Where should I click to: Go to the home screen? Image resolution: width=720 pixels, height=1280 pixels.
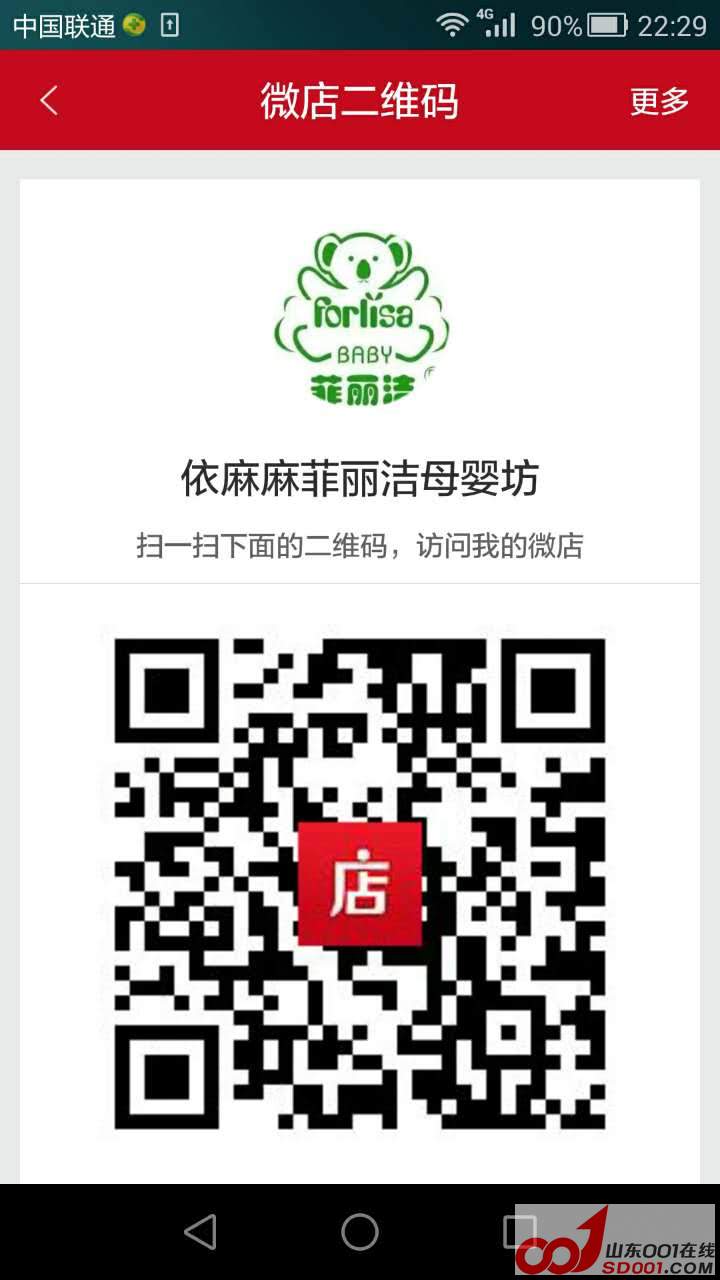pyautogui.click(x=360, y=1232)
